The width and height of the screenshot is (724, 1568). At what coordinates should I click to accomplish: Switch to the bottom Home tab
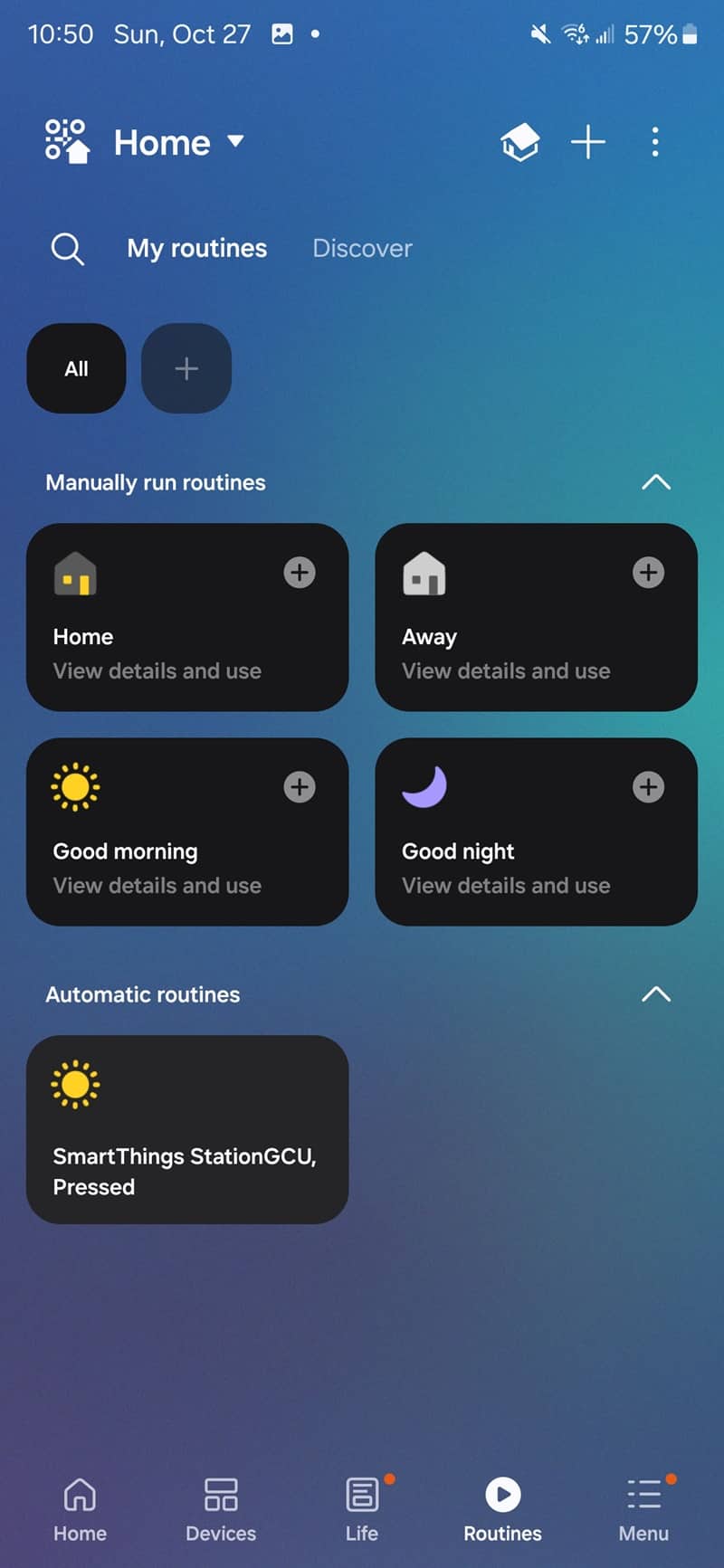click(80, 1510)
